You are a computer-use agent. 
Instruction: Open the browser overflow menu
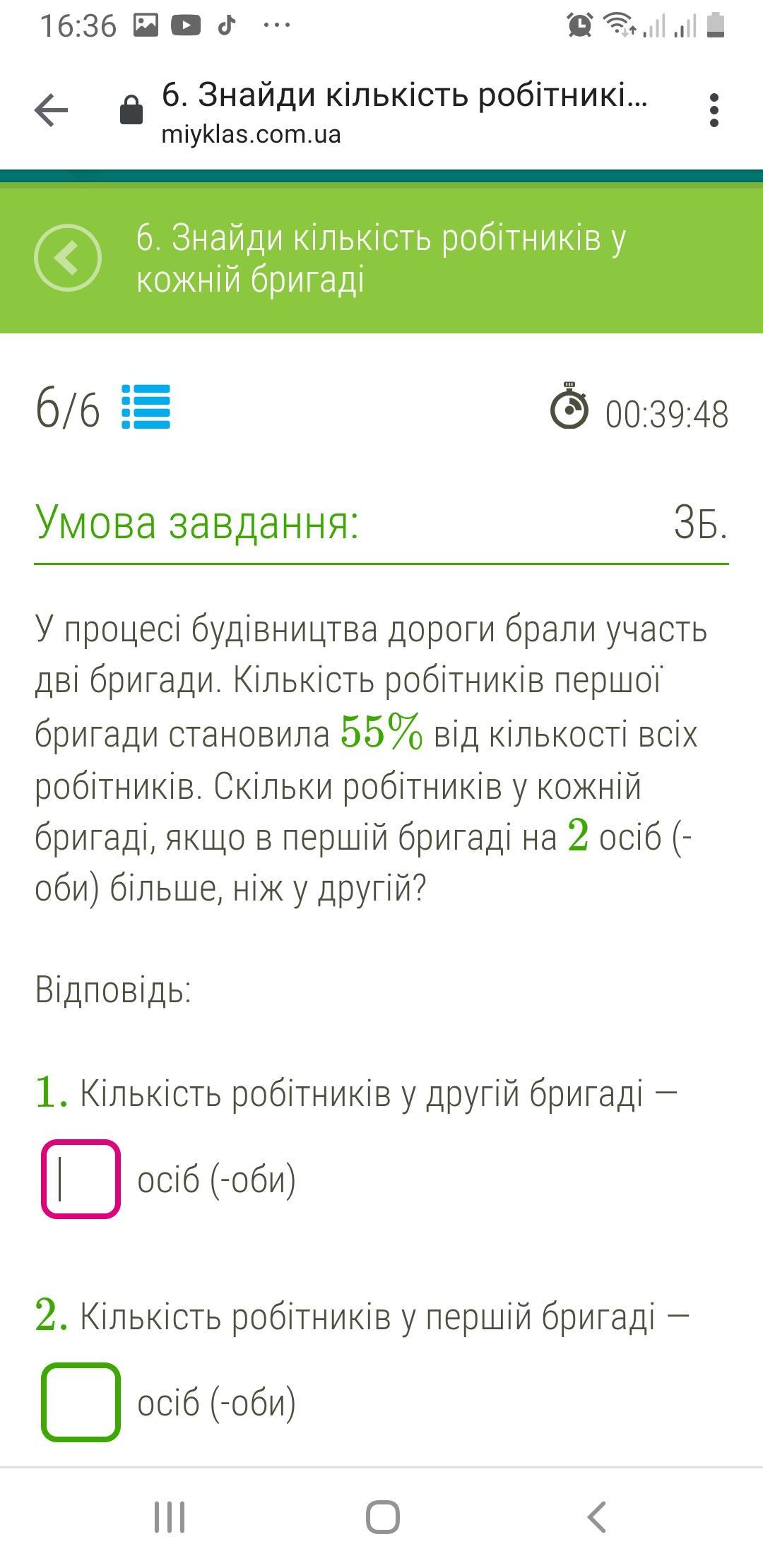714,110
